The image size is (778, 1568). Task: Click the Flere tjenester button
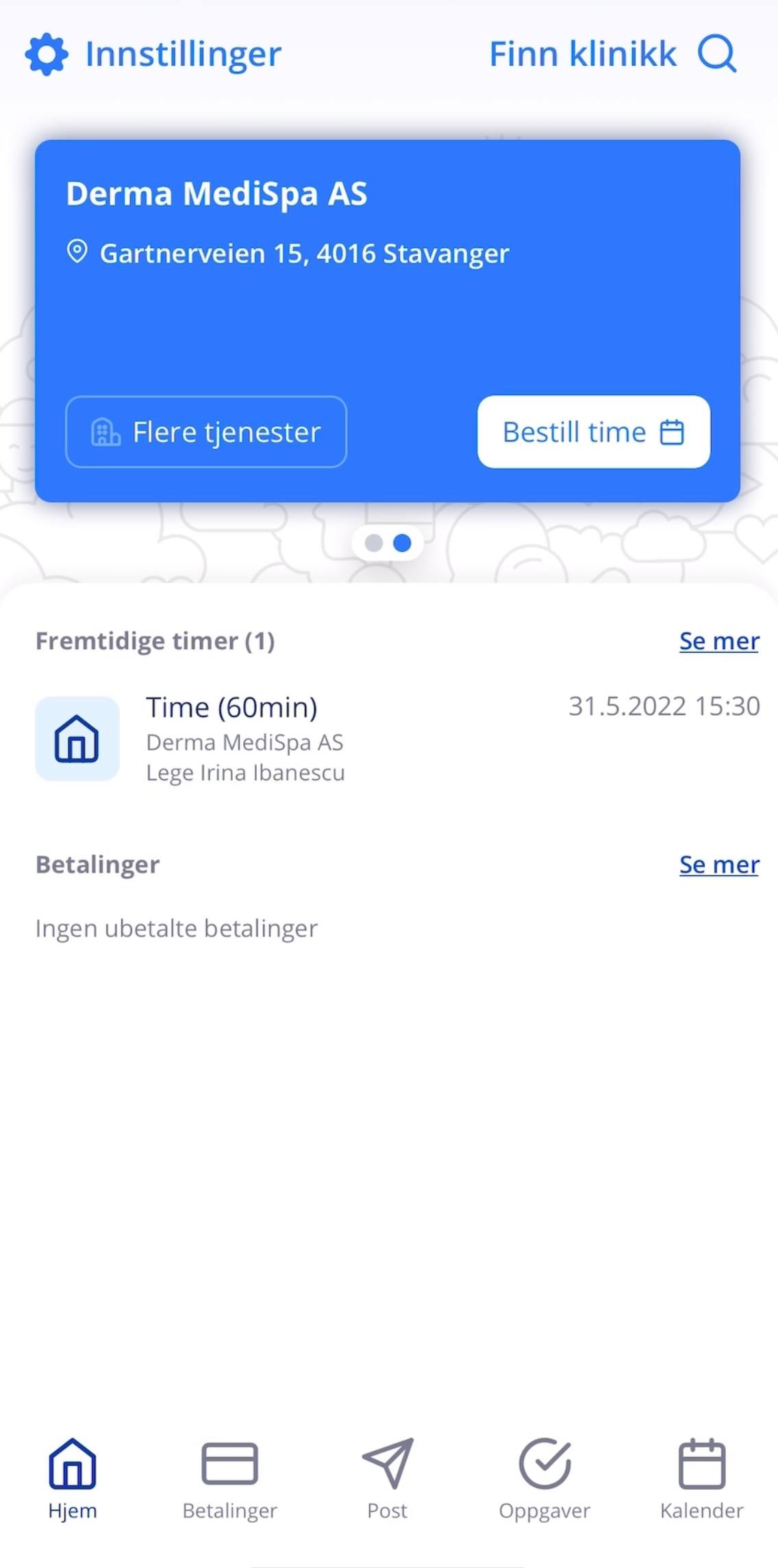point(206,432)
